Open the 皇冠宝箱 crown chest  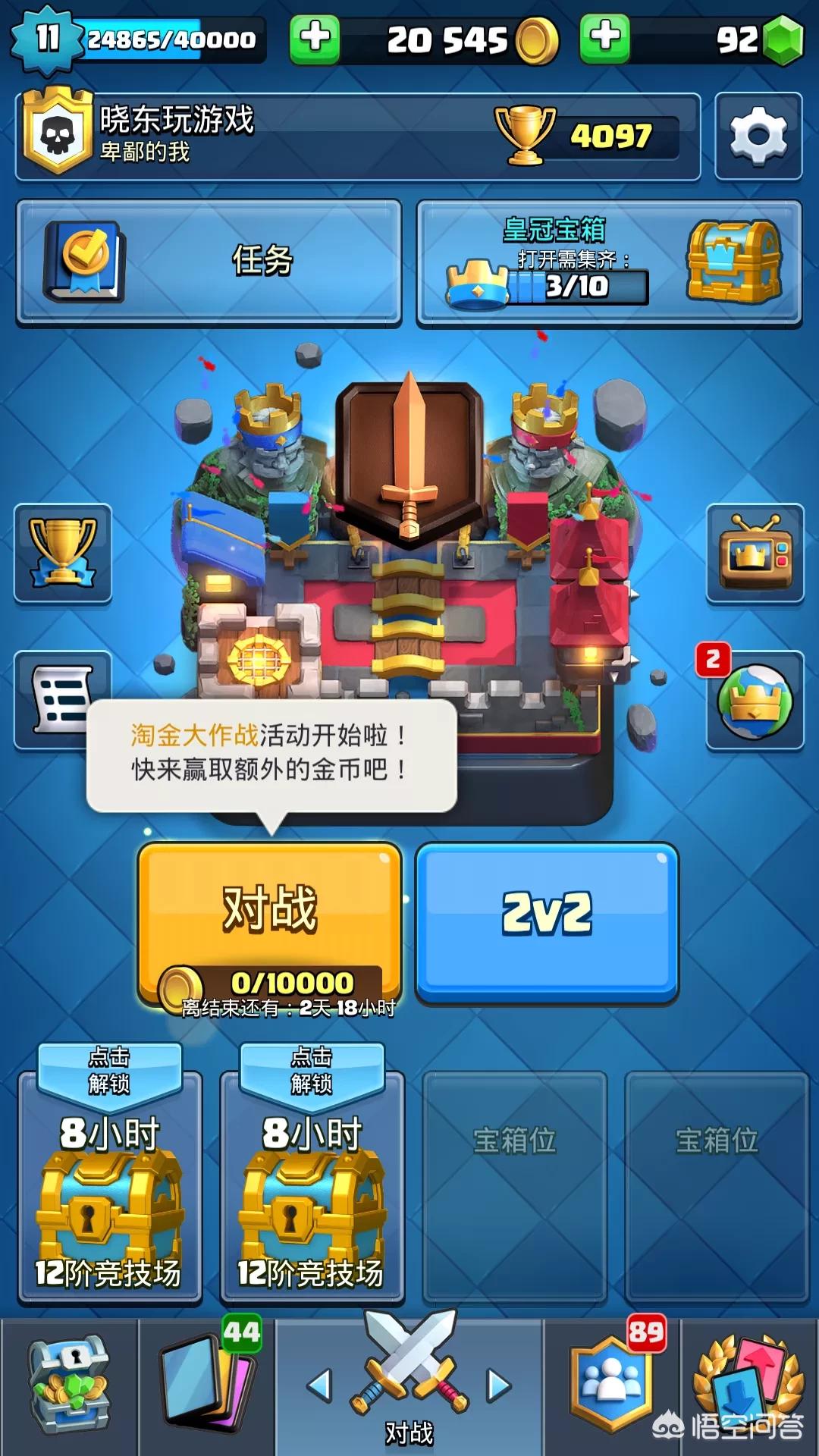click(609, 263)
